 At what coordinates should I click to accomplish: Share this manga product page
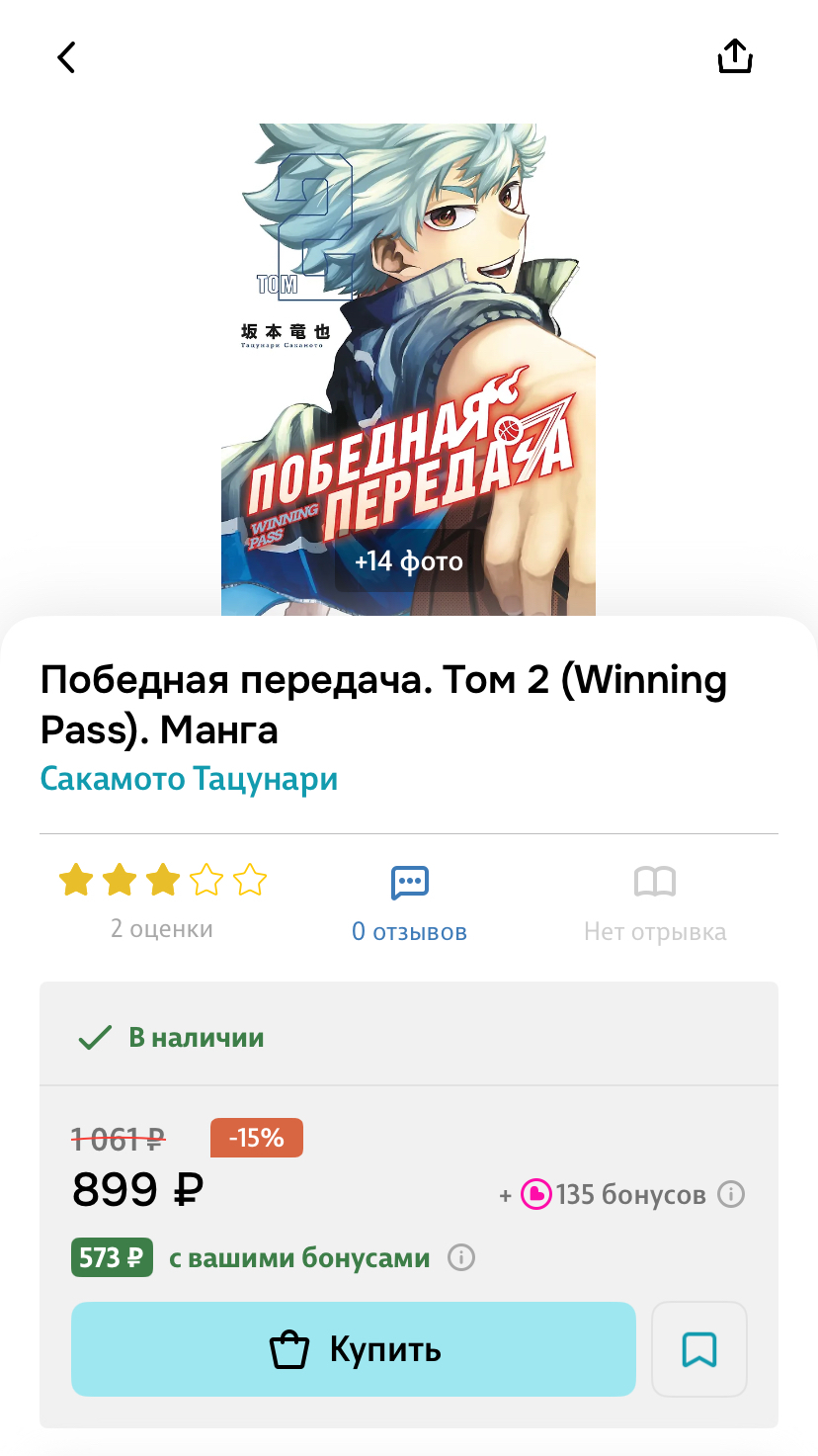[x=734, y=57]
